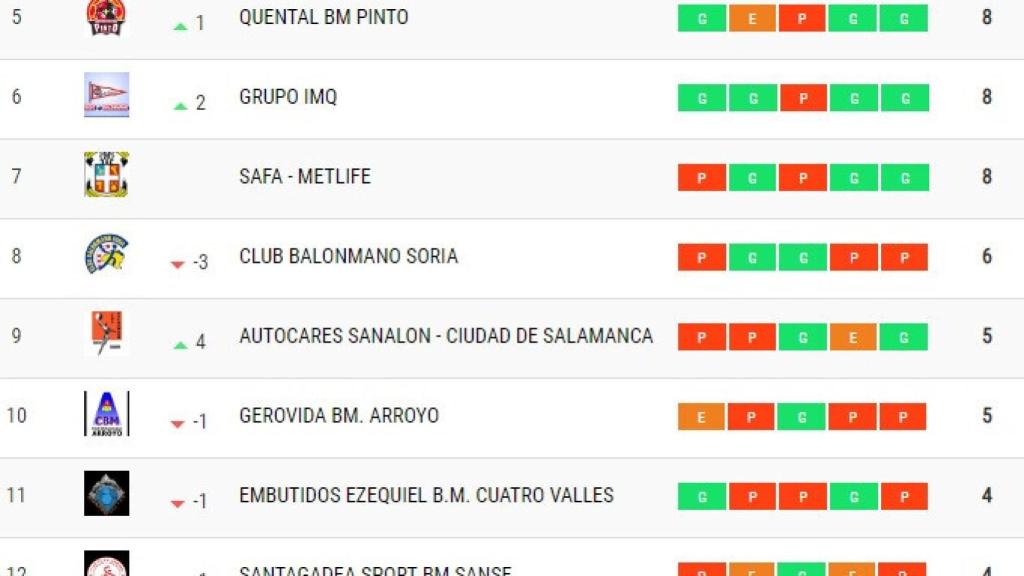
Task: Select EMBUTIDOS EZEQUIEL B.M. CUATRO VALLES
Action: click(x=426, y=496)
